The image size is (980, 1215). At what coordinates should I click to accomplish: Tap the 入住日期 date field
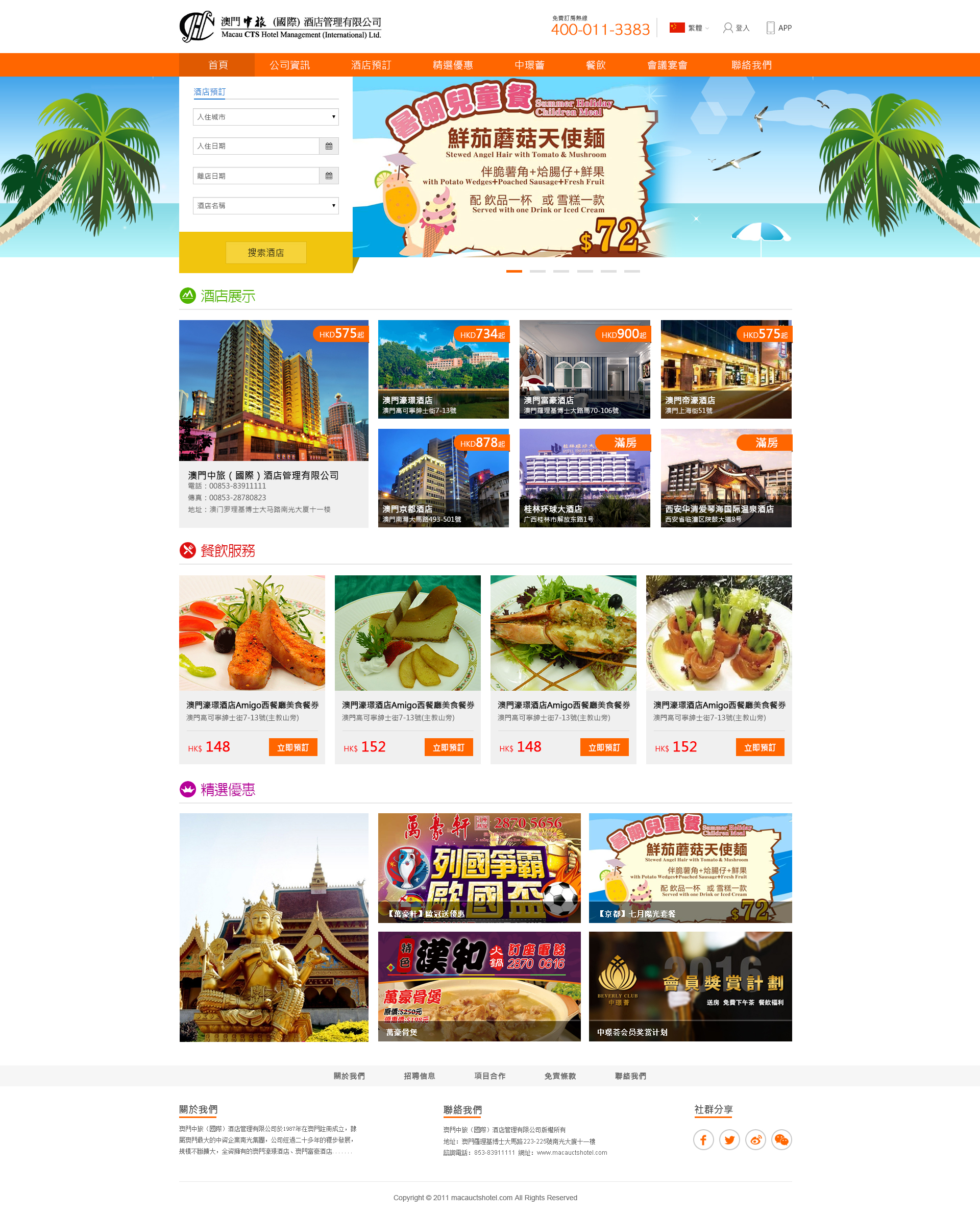coord(256,146)
